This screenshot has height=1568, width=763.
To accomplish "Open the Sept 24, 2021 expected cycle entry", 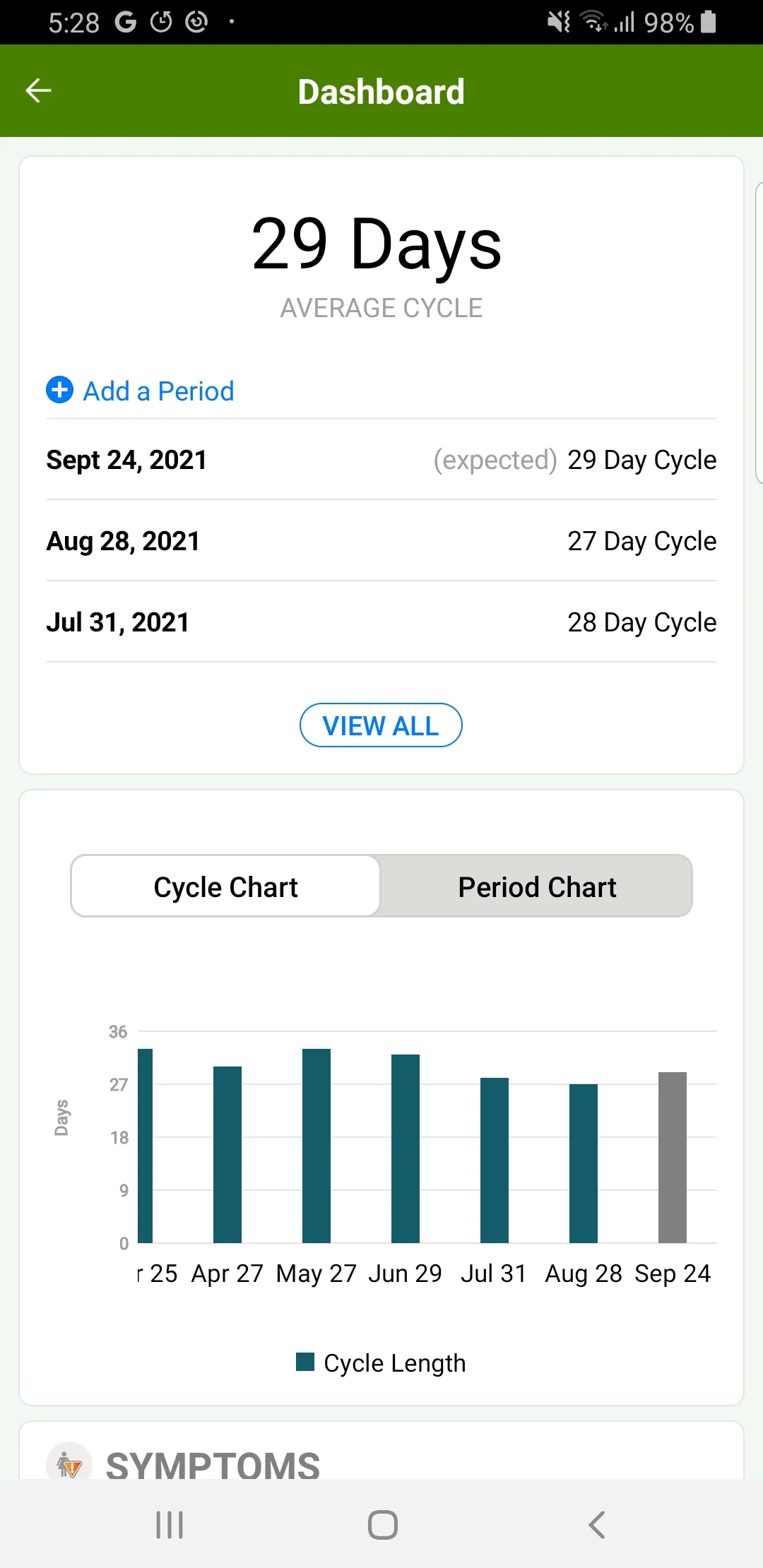I will tap(381, 460).
